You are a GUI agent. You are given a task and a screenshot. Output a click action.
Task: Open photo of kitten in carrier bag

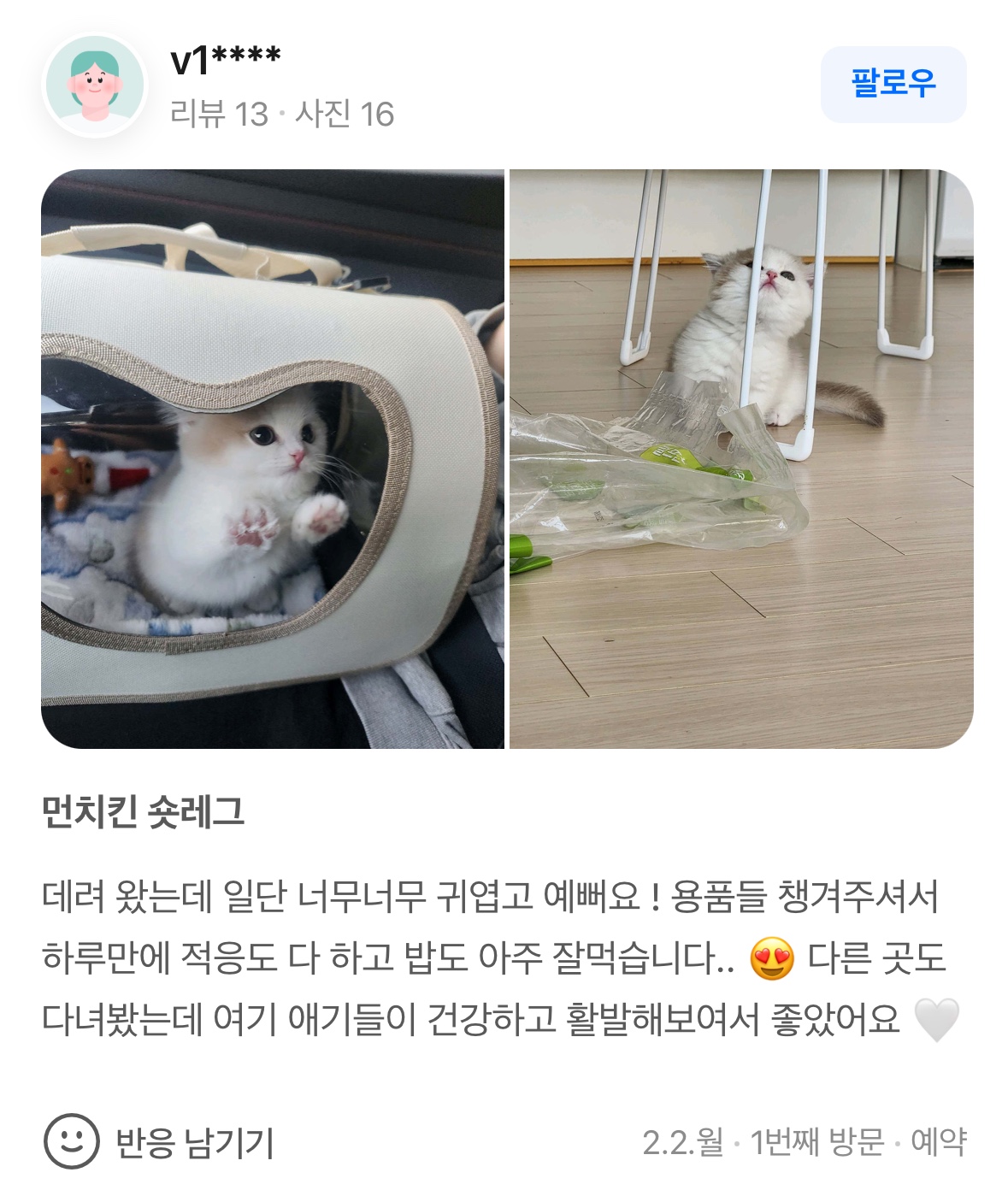pos(272,459)
